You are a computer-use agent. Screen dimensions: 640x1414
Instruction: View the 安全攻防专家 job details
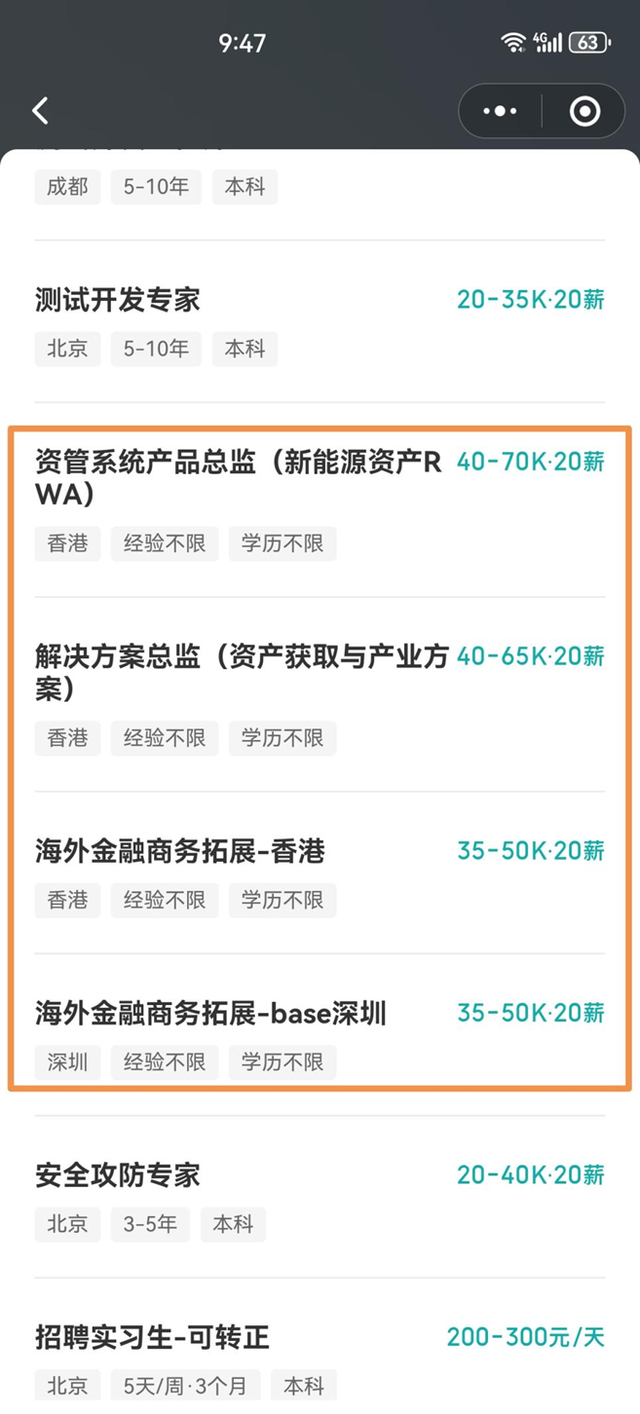coord(320,1198)
